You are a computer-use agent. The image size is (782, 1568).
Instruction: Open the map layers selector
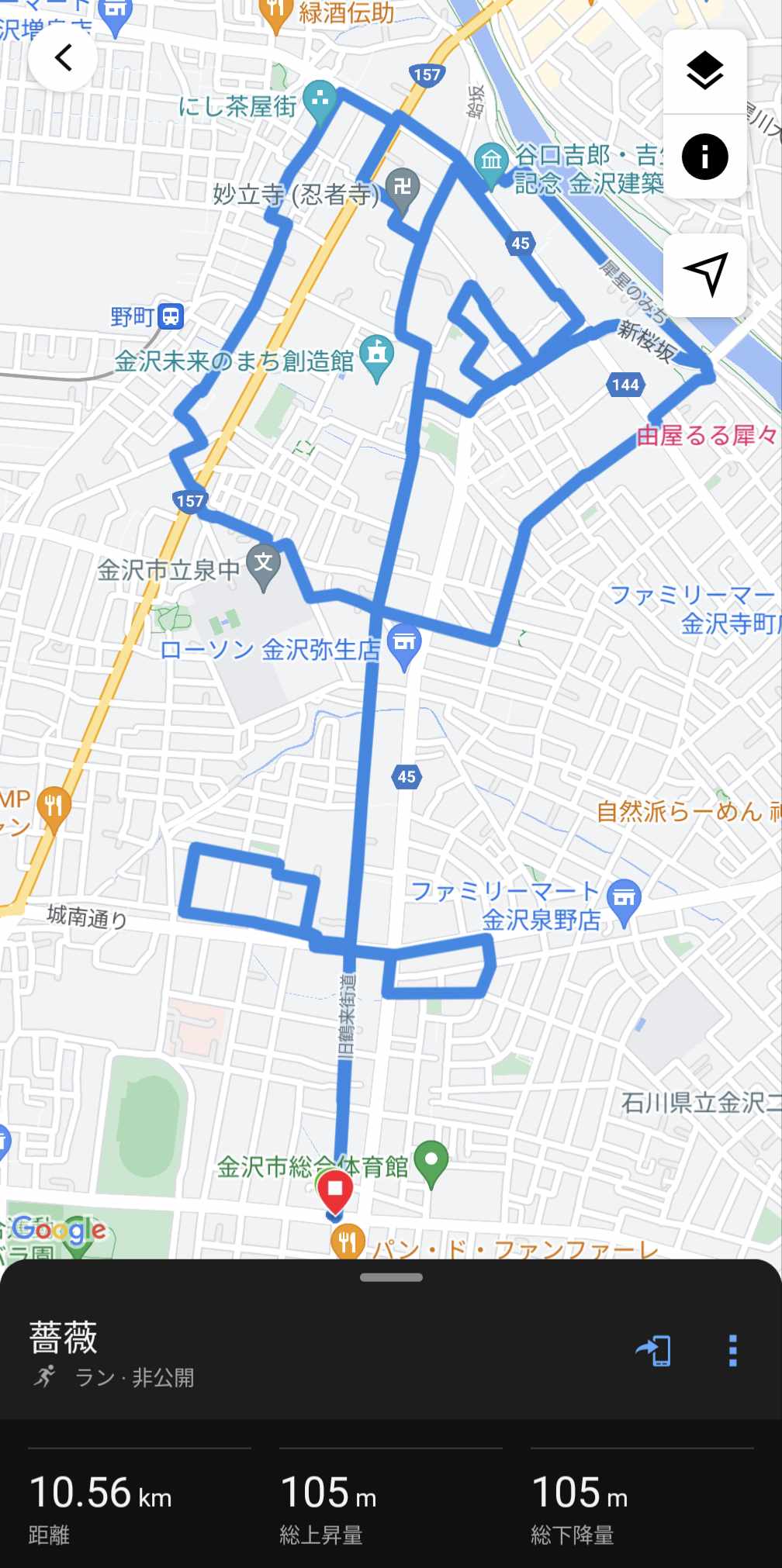coord(704,71)
